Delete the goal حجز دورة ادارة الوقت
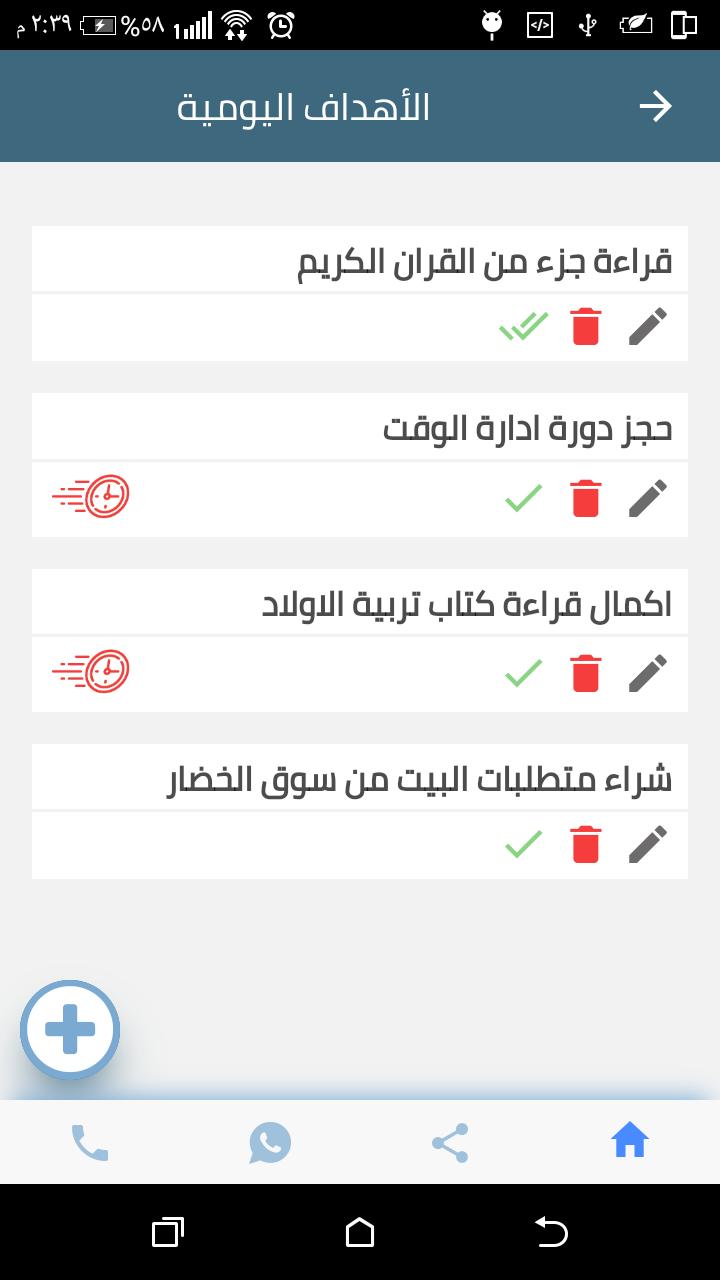 pos(586,498)
